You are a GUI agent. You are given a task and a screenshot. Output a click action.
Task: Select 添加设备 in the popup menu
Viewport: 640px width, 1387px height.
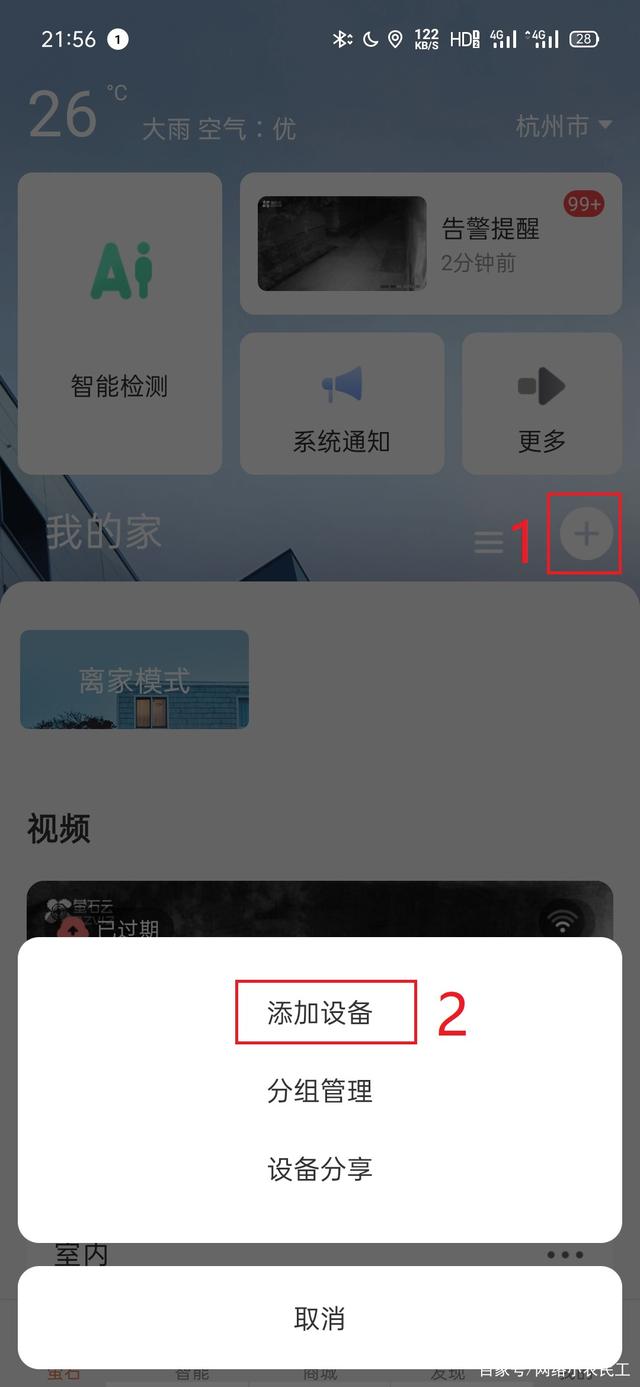coord(320,1013)
